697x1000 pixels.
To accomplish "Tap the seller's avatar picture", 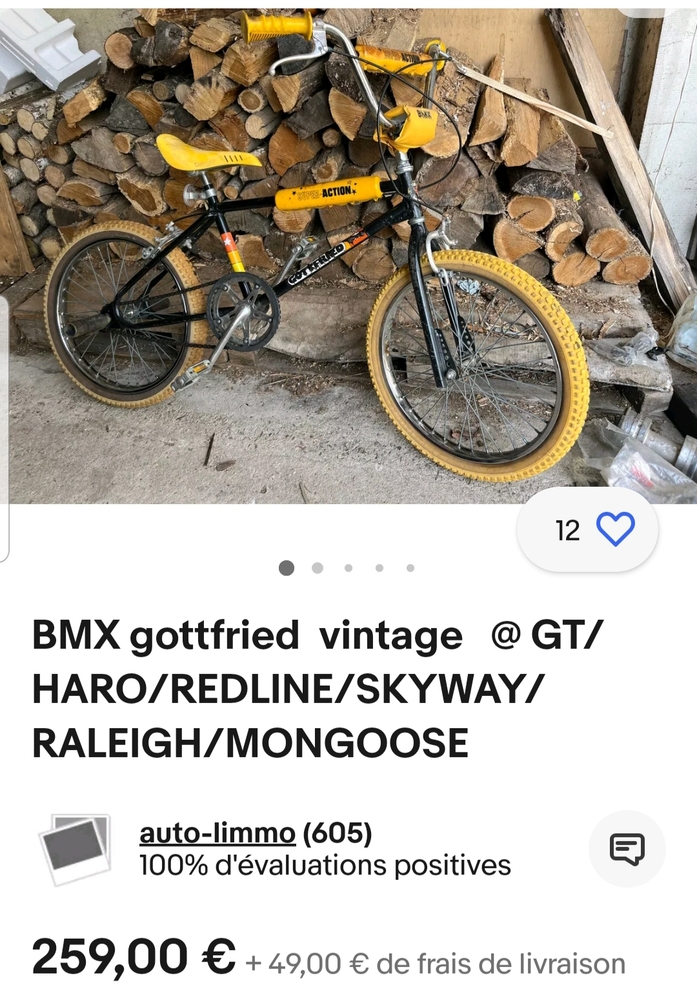I will (x=75, y=848).
